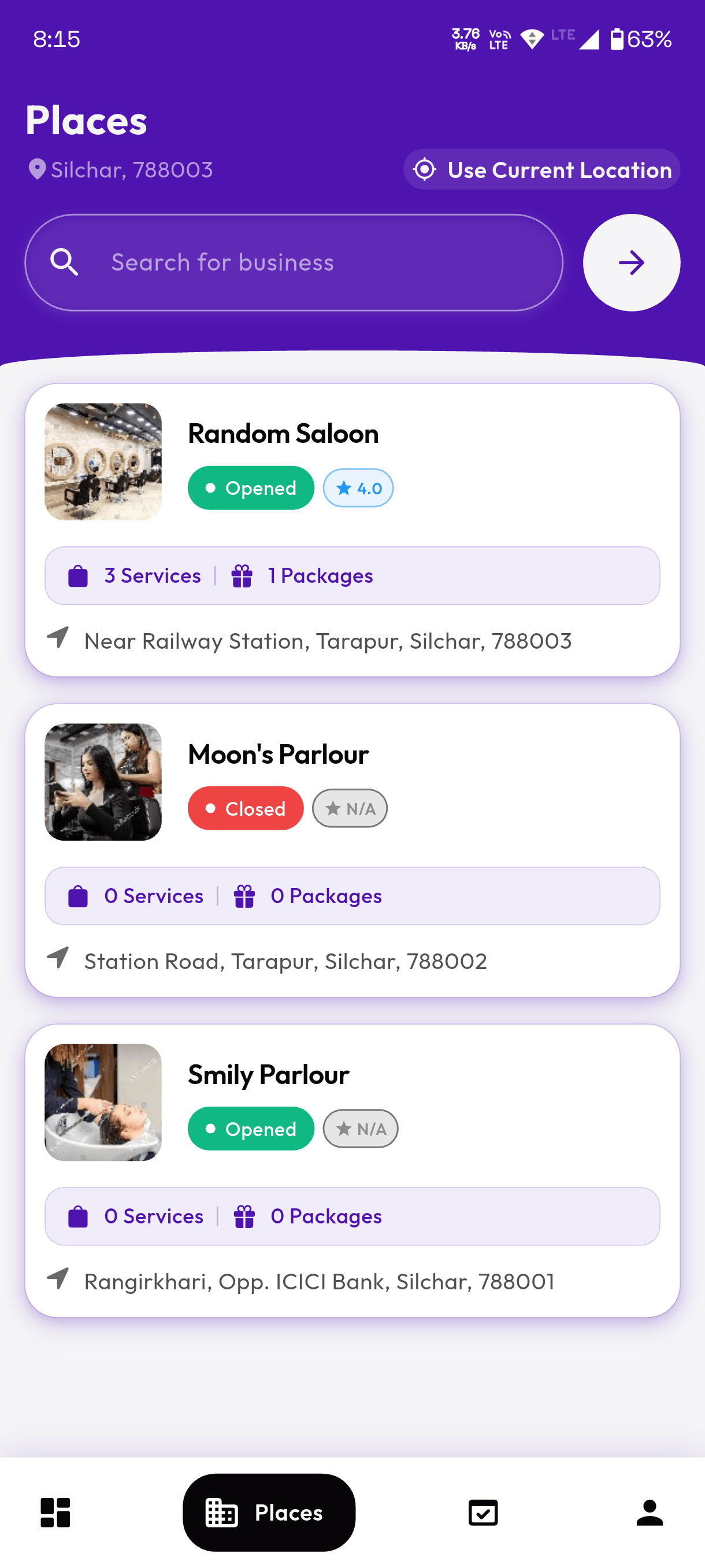The width and height of the screenshot is (705, 1568).
Task: Toggle the Opened status badge on Random Saloon
Action: (251, 487)
